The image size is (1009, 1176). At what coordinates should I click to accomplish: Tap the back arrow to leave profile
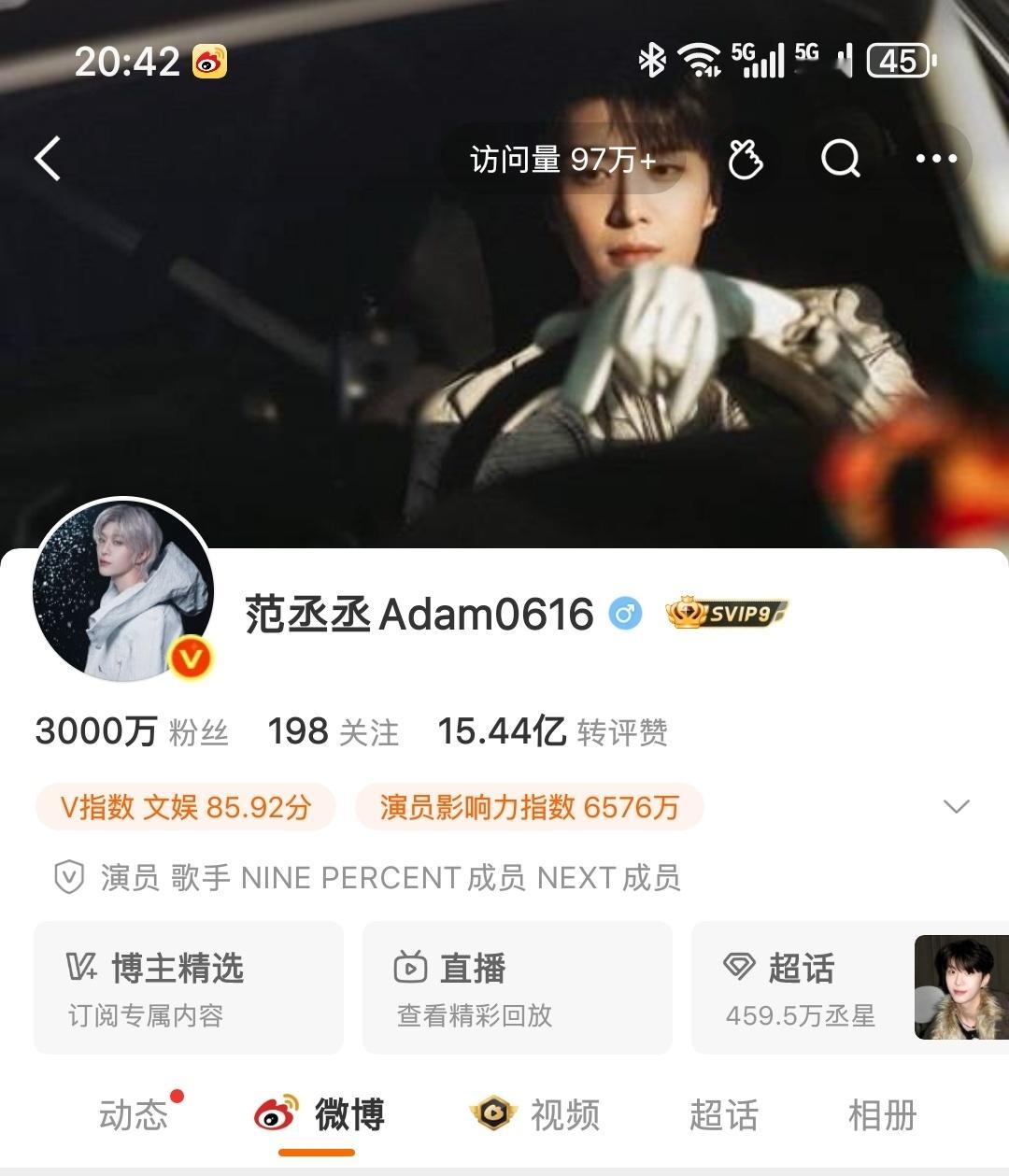tap(49, 158)
